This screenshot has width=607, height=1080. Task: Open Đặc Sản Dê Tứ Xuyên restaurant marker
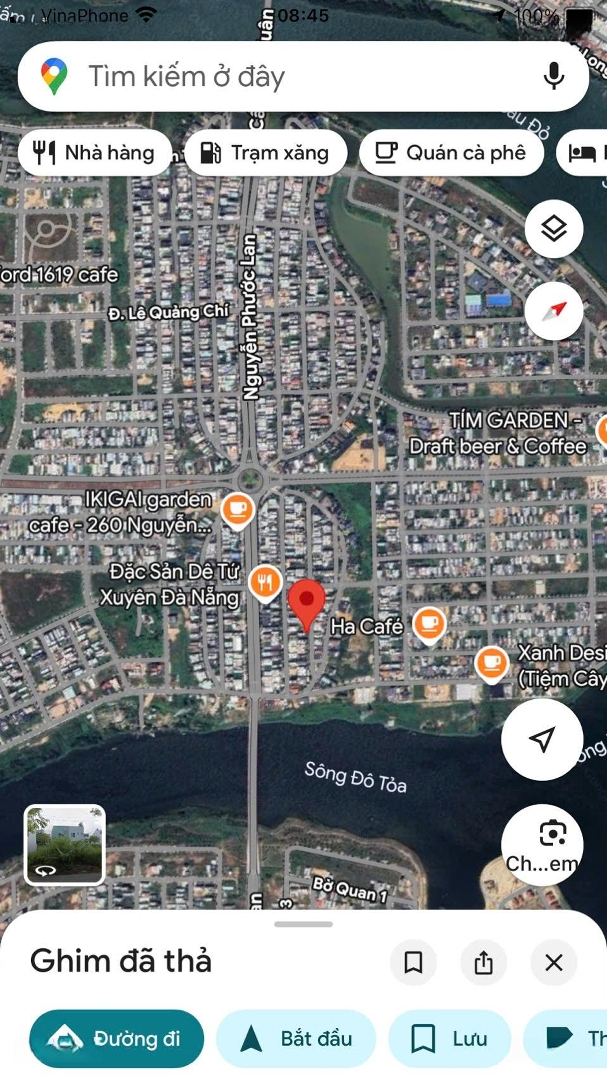click(x=264, y=582)
